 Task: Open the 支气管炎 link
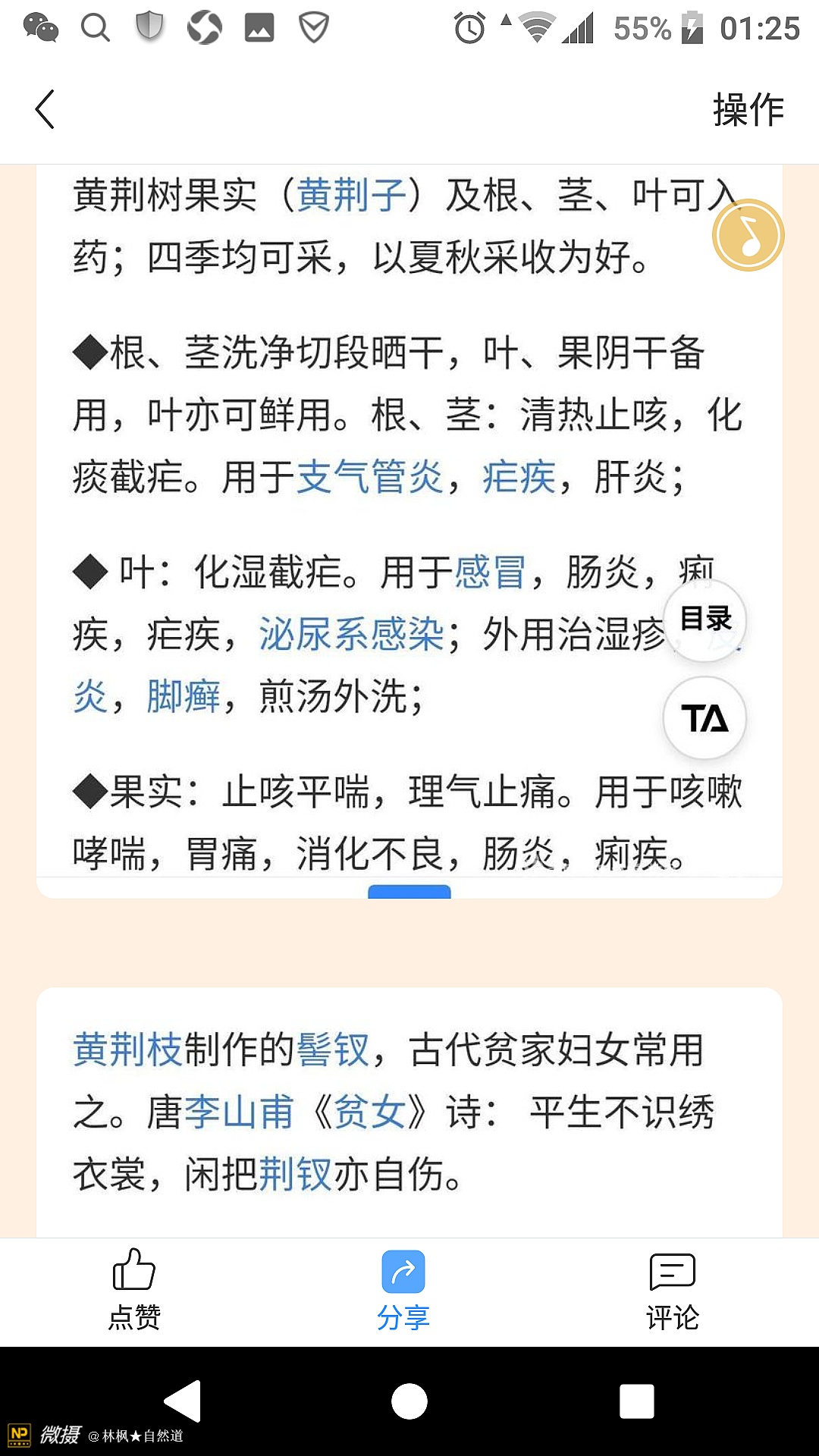click(x=370, y=478)
